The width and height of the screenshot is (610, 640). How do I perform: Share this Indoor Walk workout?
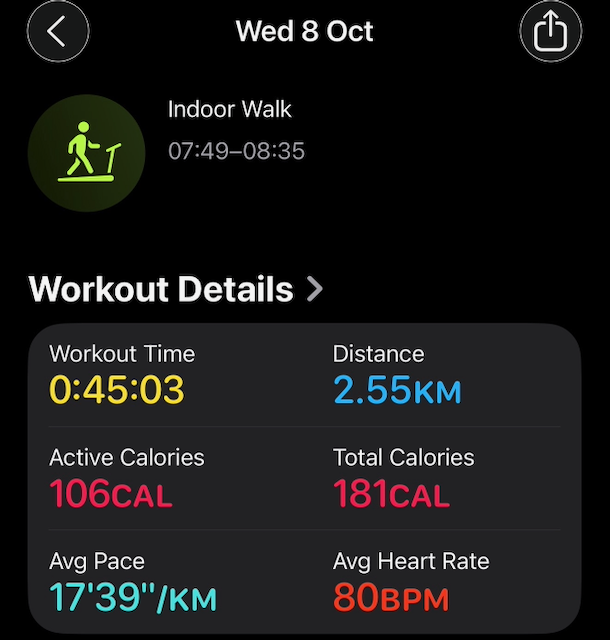point(551,32)
